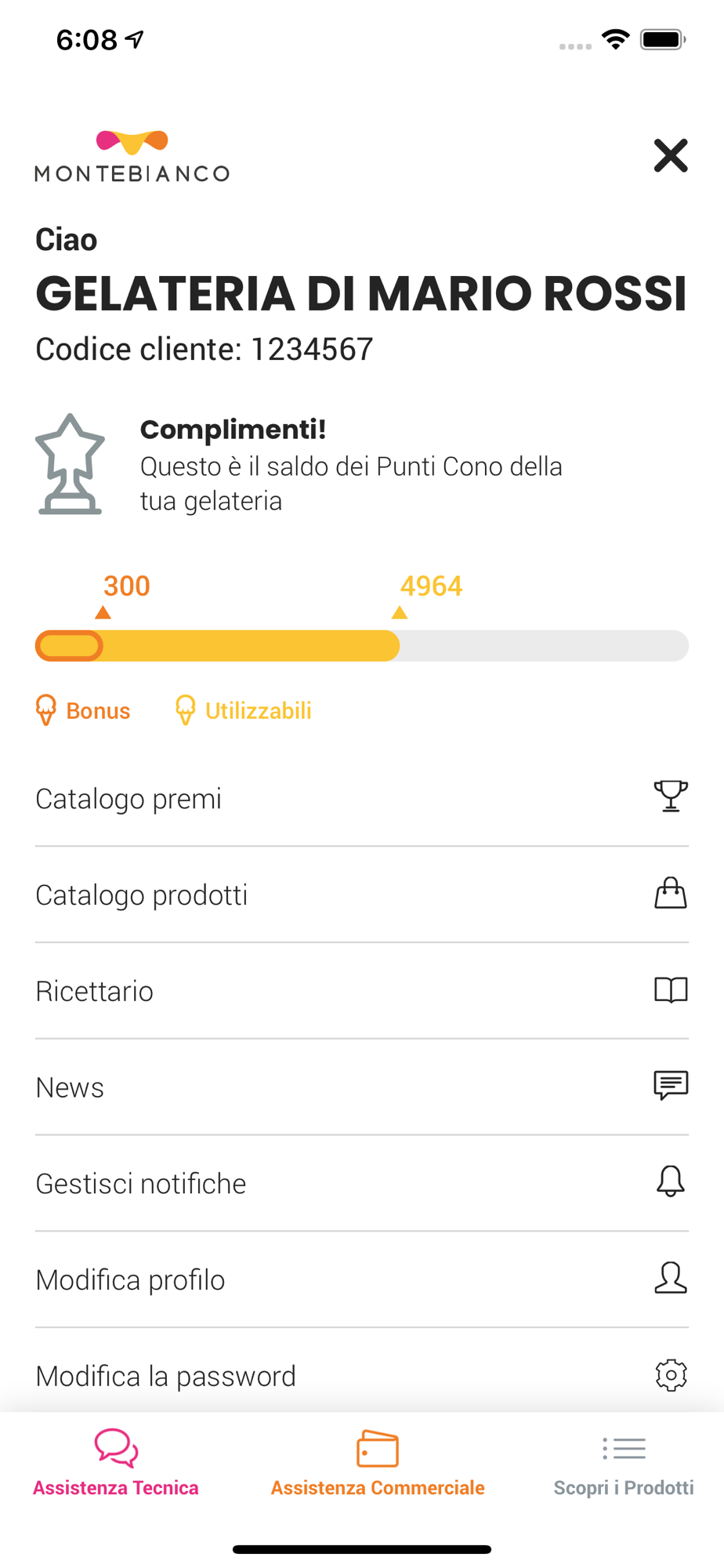Image resolution: width=724 pixels, height=1568 pixels.
Task: Switch to Assistenza Tecnica tab
Action: [x=116, y=1463]
